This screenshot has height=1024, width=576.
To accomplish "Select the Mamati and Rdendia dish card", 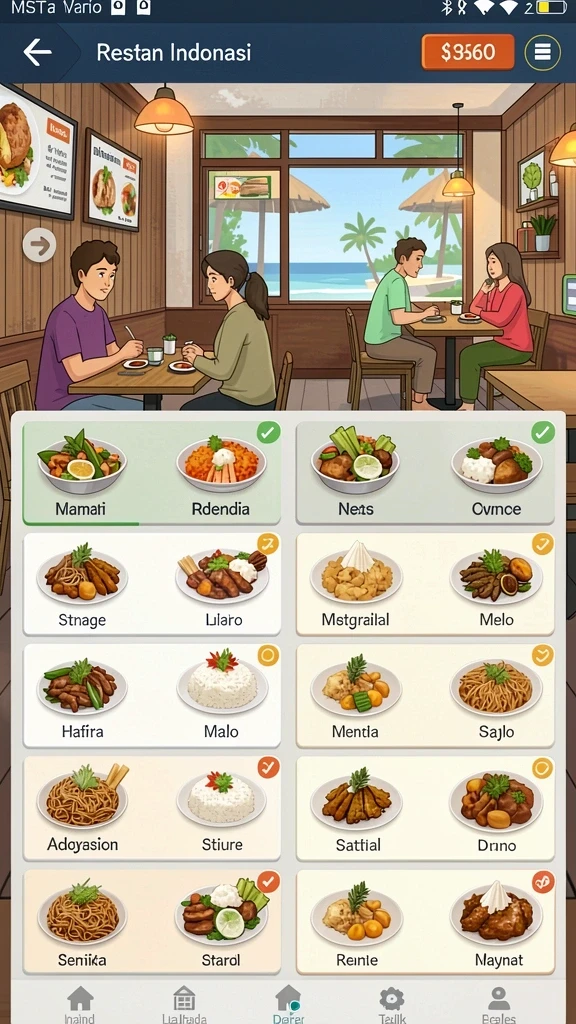I will point(152,473).
